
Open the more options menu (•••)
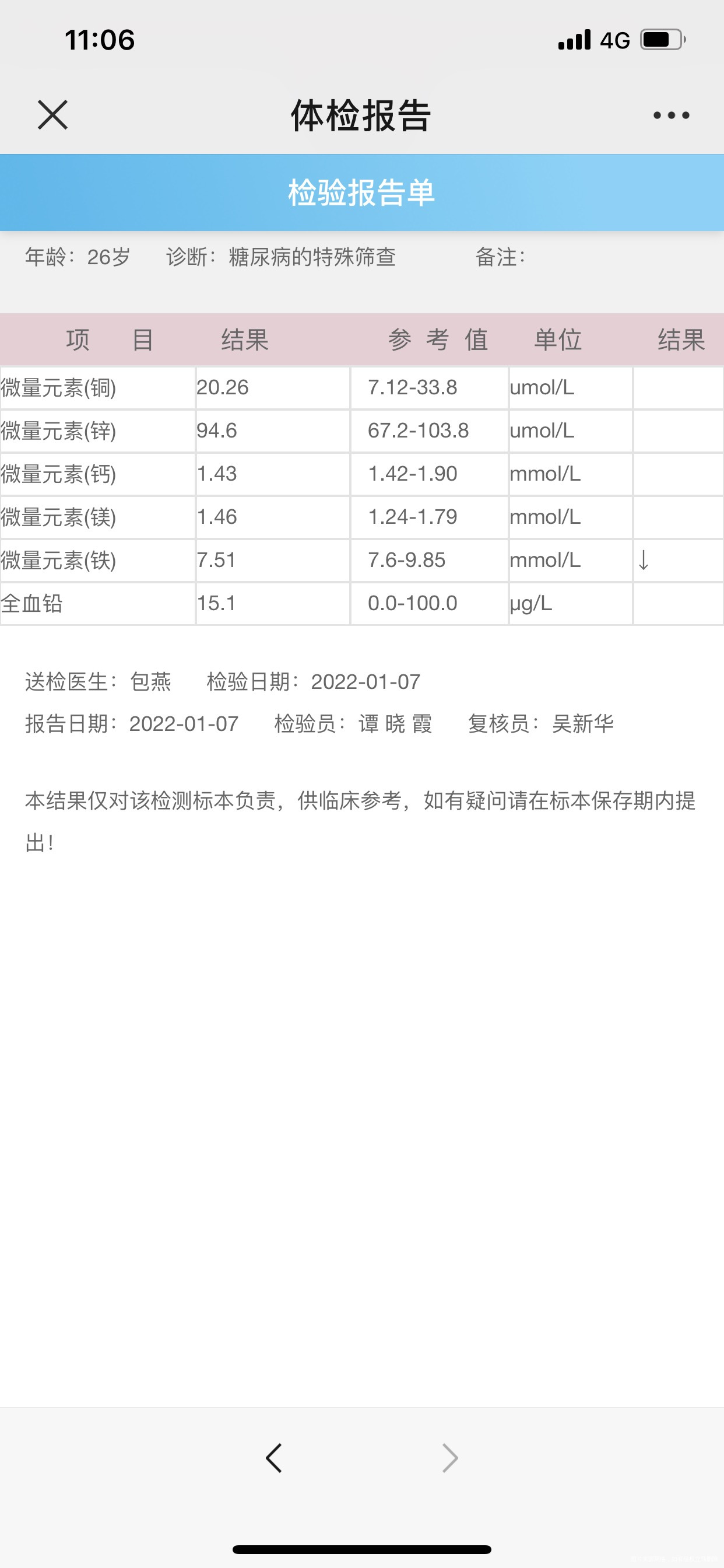pyautogui.click(x=670, y=115)
